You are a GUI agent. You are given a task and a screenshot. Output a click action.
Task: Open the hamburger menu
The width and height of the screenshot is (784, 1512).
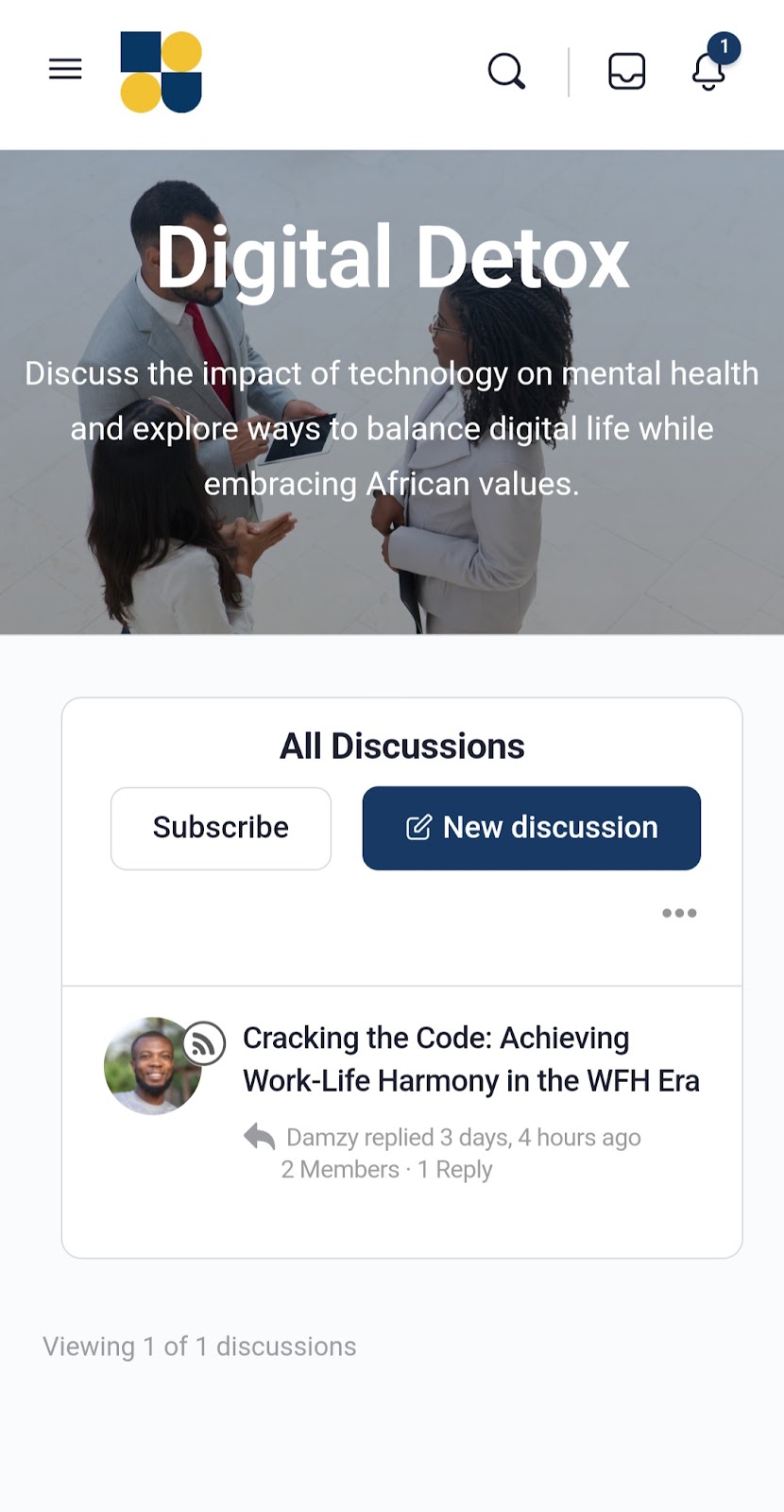point(65,69)
